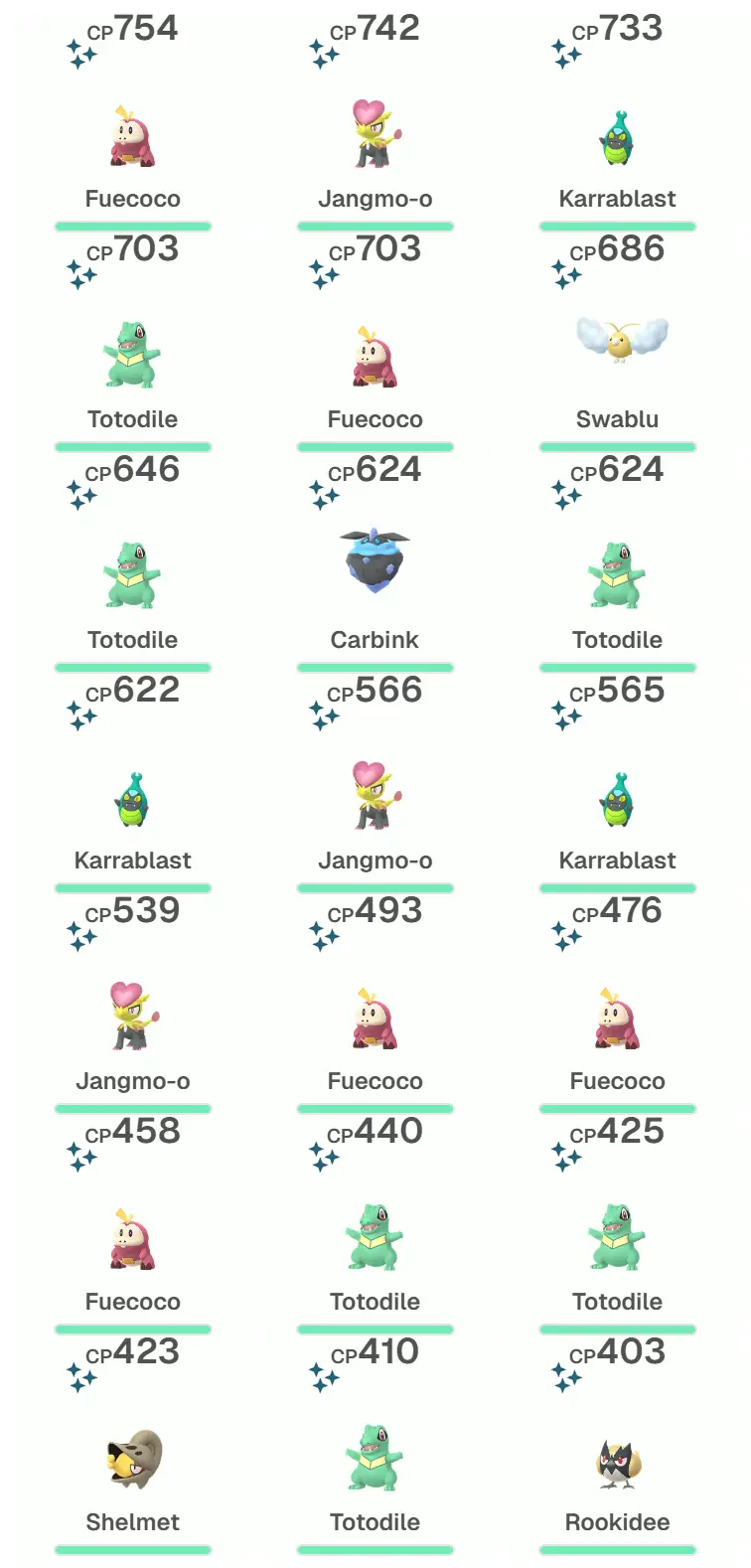This screenshot has height=1568, width=751.
Task: Tap the Fuecoco with CP 476
Action: click(x=617, y=1019)
